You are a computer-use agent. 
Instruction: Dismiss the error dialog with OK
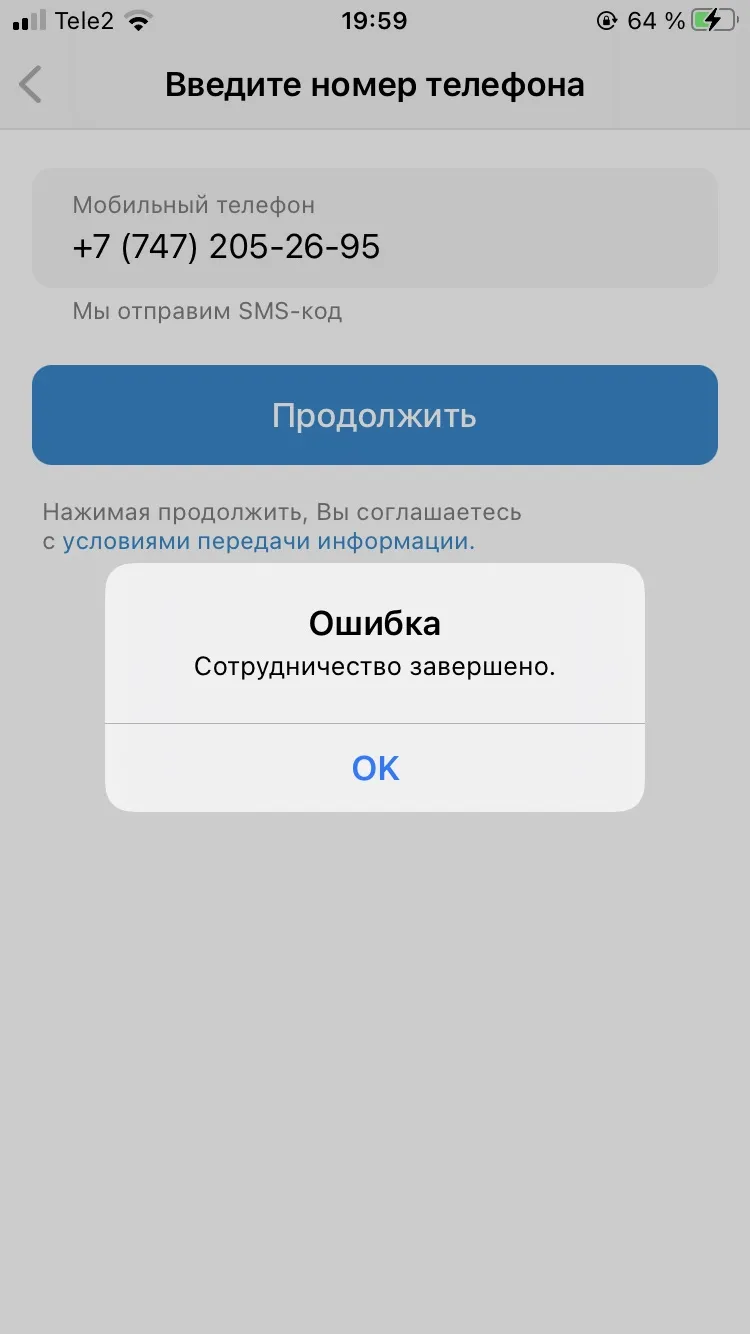375,767
